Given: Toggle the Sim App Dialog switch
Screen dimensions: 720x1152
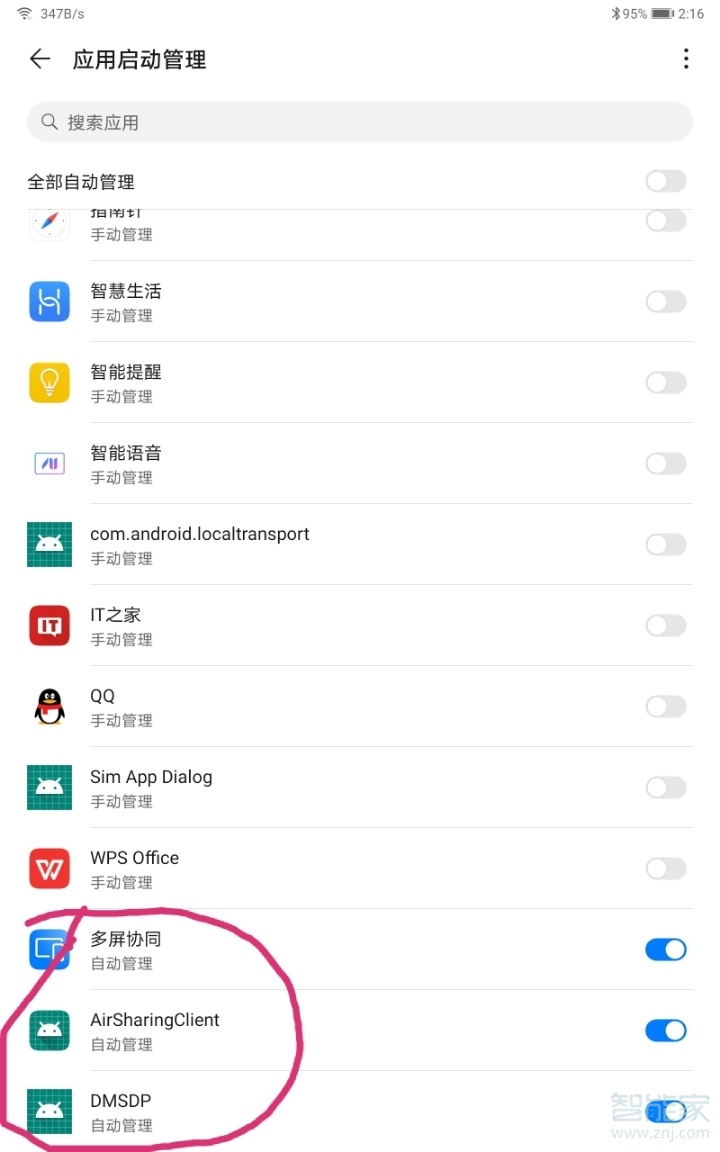Looking at the screenshot, I should (665, 787).
